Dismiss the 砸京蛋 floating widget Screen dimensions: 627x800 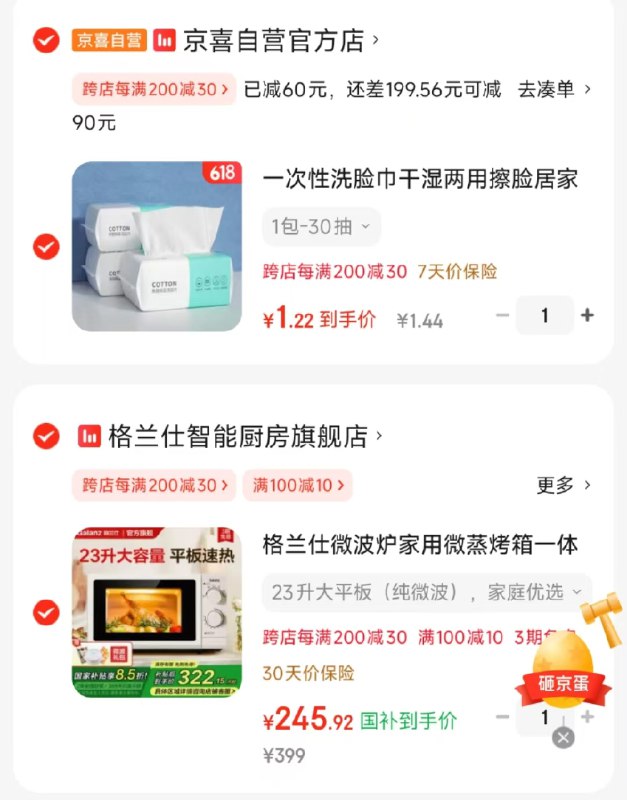564,738
